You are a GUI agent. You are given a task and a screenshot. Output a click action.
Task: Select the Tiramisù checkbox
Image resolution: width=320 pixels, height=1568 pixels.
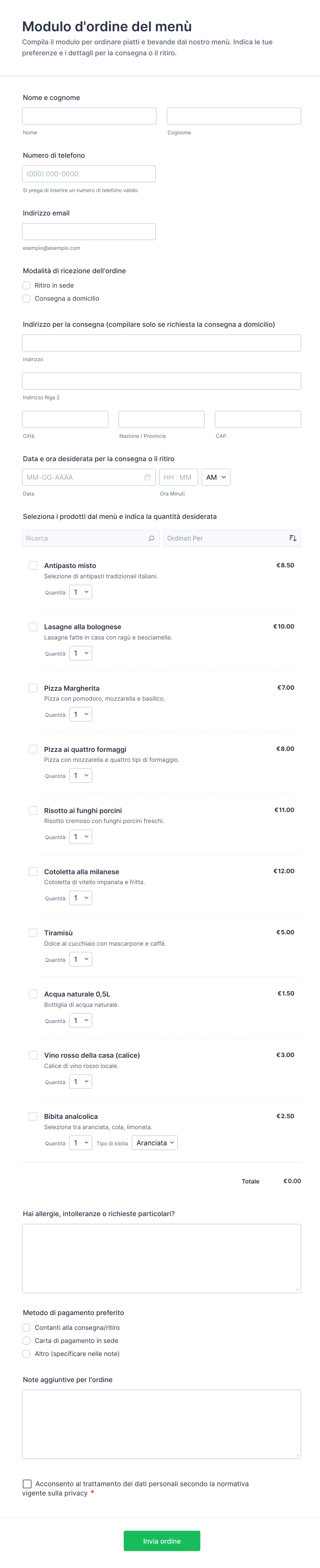[33, 933]
